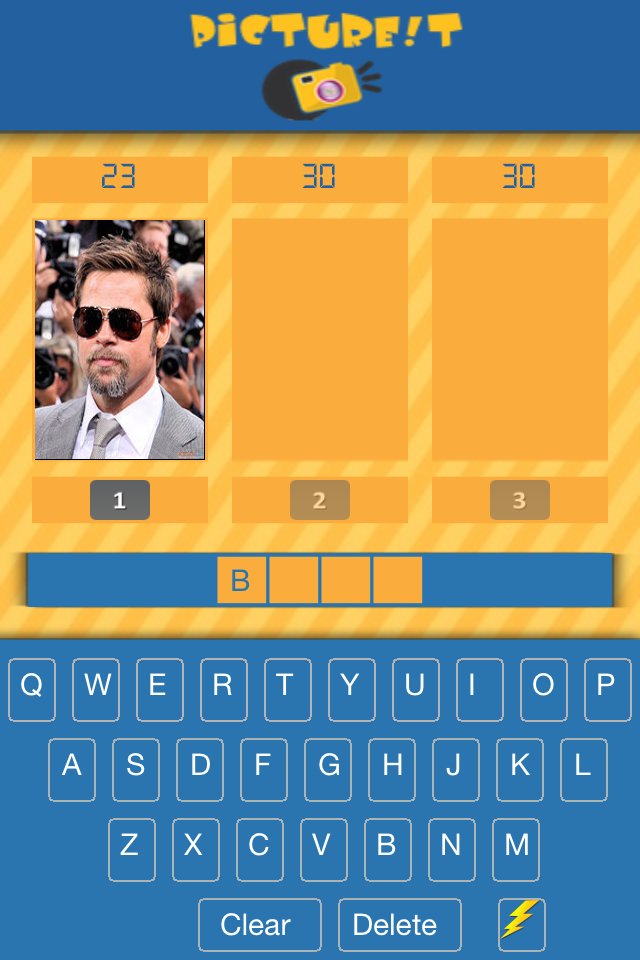Viewport: 640px width, 960px height.
Task: Enter the letter N
Action: pos(452,849)
